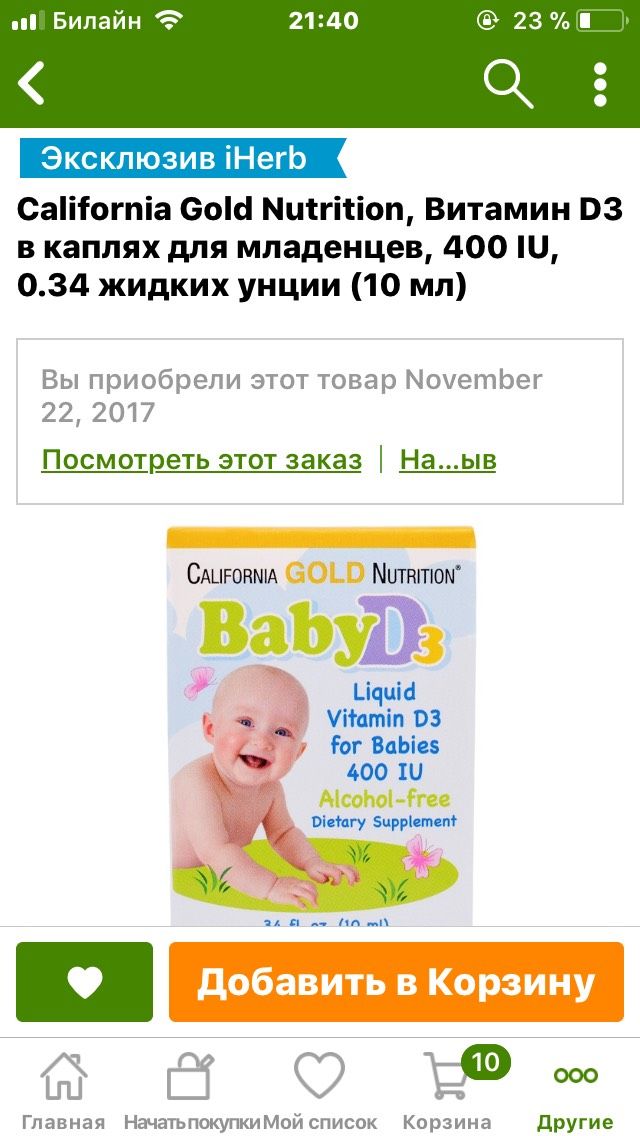View the Baby D3 product image
The image size is (640, 1136).
pos(321,726)
